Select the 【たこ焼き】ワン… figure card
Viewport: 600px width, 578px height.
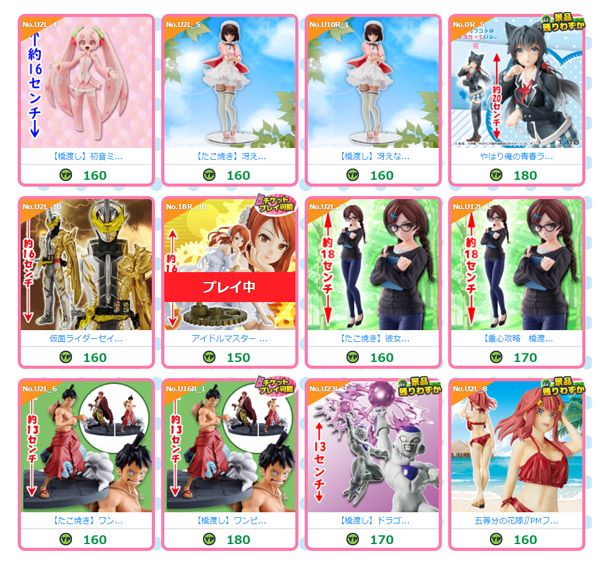[85, 455]
